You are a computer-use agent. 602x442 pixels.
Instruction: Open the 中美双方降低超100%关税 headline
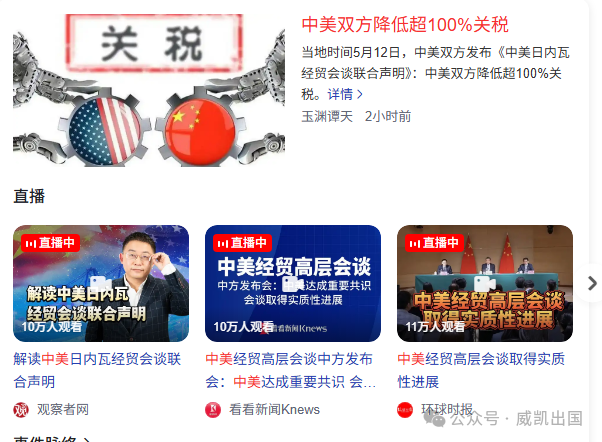pos(405,25)
